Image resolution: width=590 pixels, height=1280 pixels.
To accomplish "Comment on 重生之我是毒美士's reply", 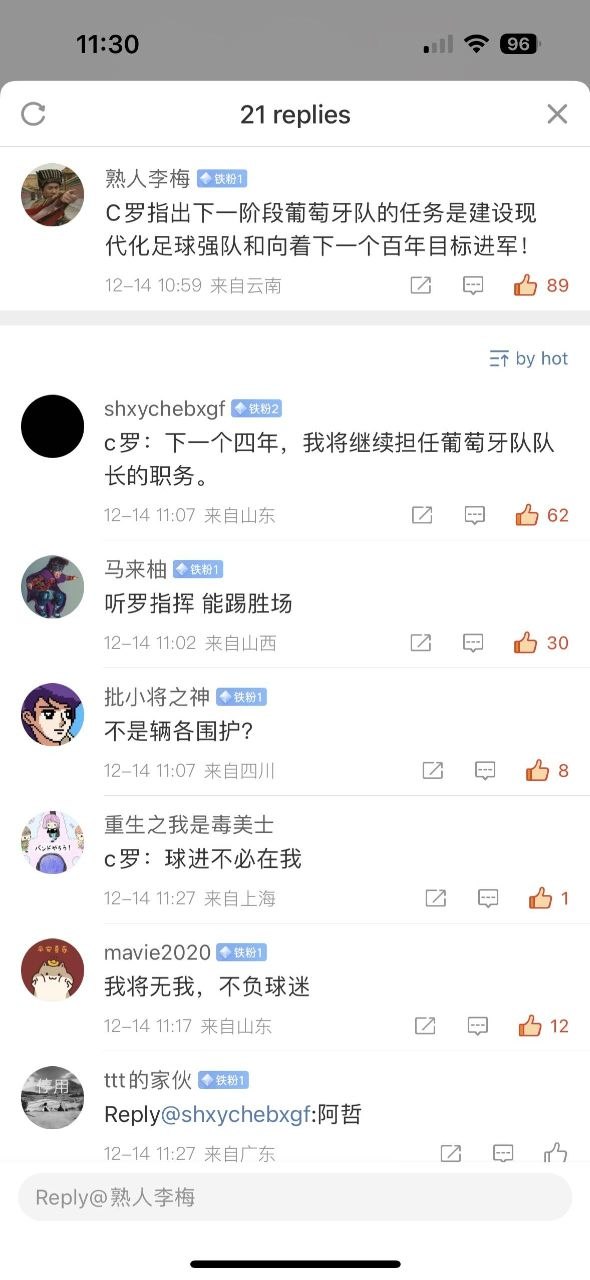I will coord(488,898).
